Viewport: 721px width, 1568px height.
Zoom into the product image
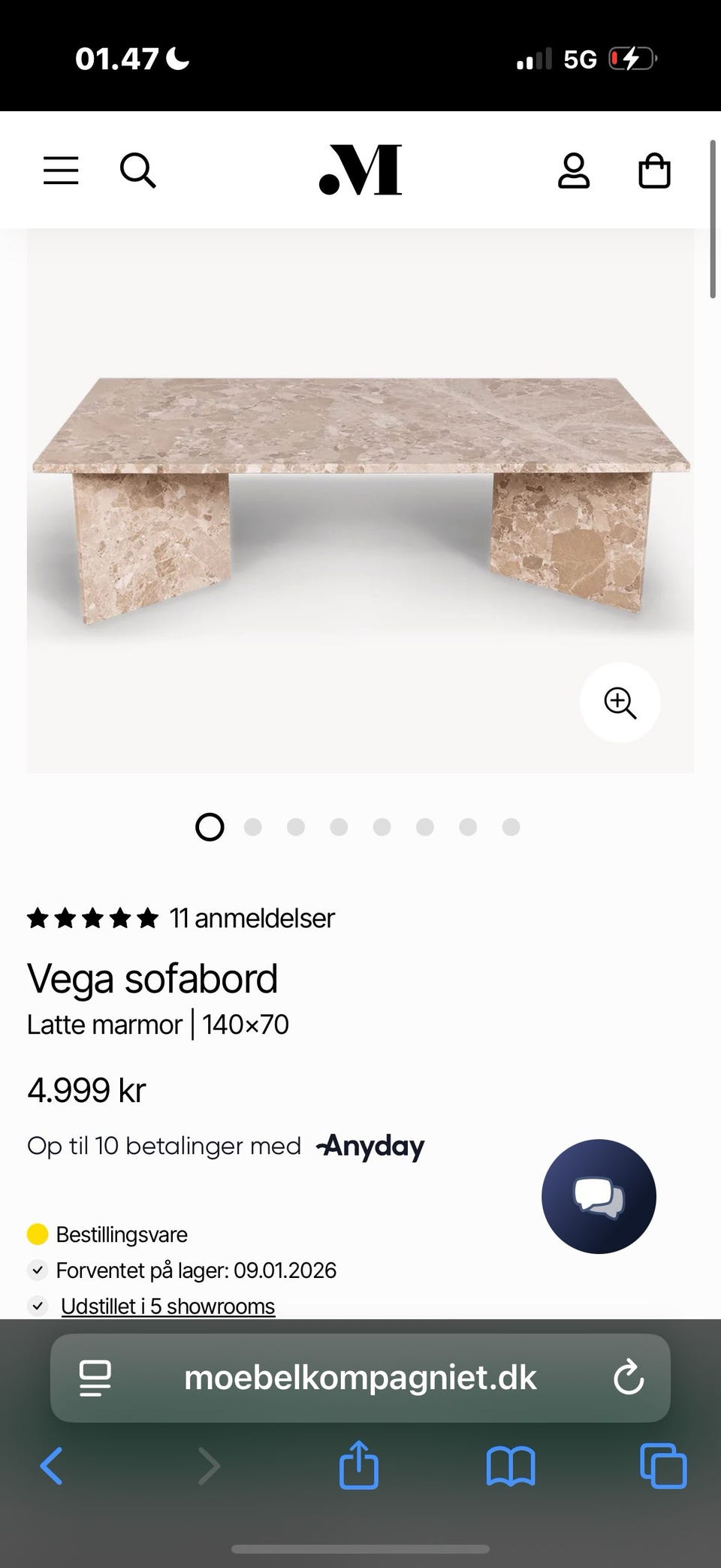click(620, 702)
